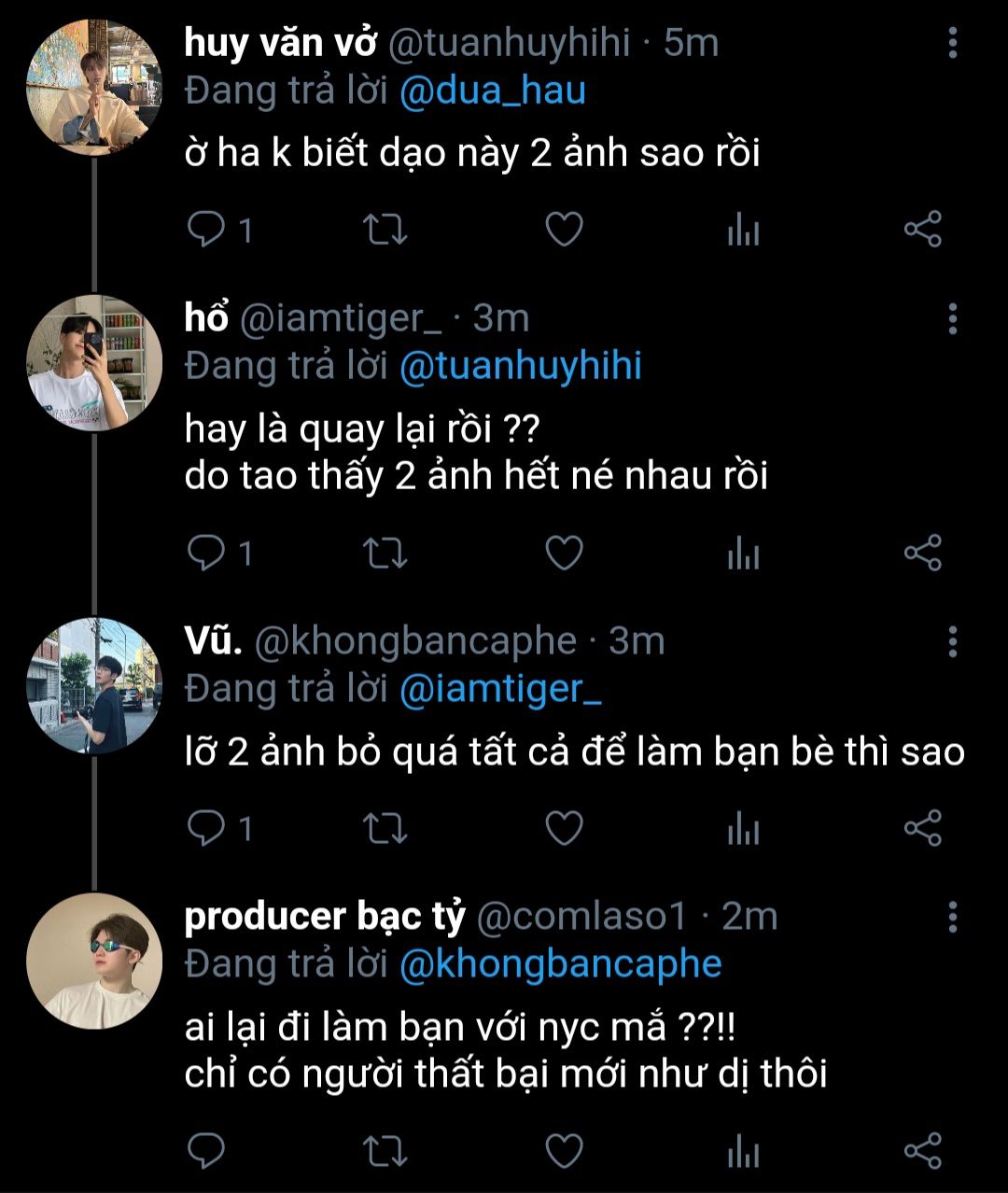1008x1193 pixels.
Task: Open the @iamtiger_ mention link
Action: pyautogui.click(x=500, y=689)
